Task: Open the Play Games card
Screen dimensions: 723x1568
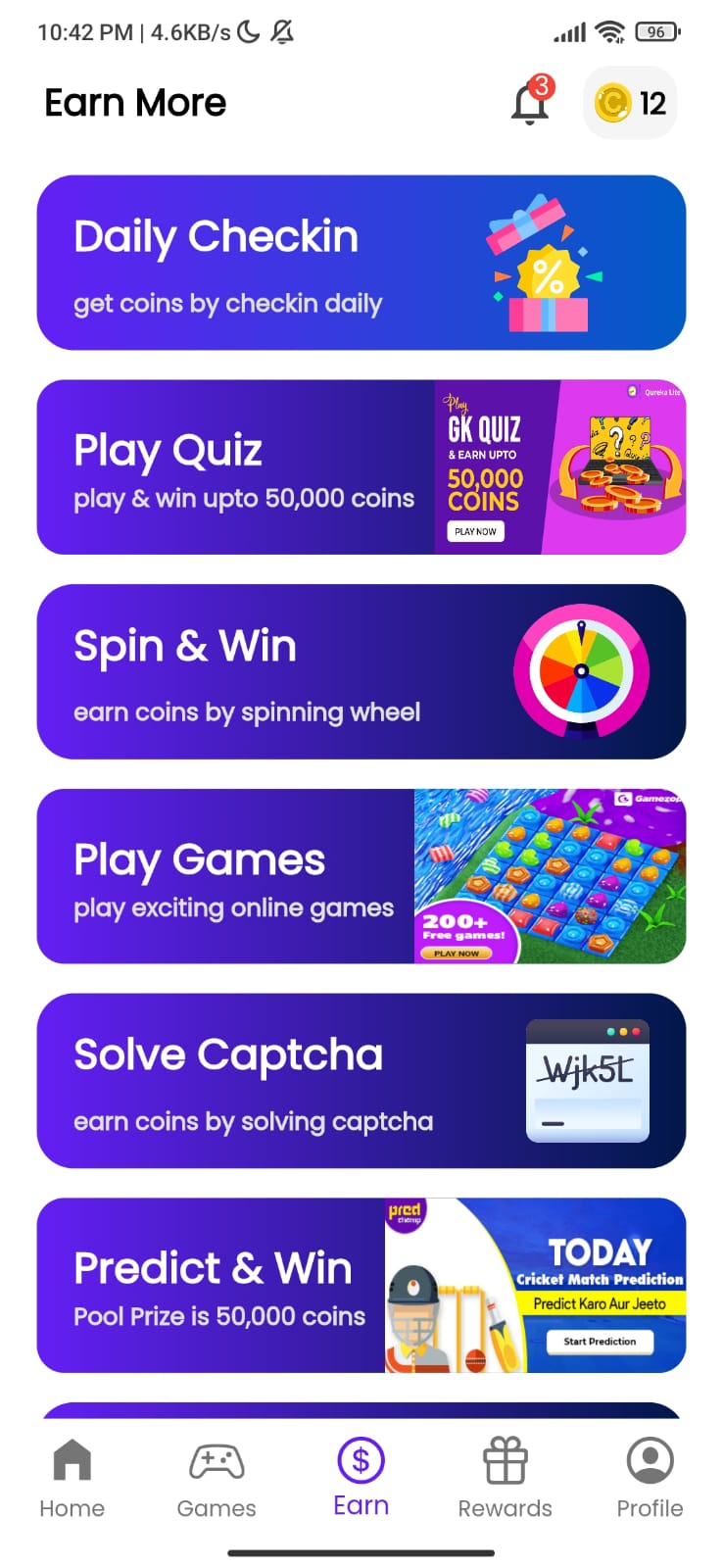Action: point(361,876)
